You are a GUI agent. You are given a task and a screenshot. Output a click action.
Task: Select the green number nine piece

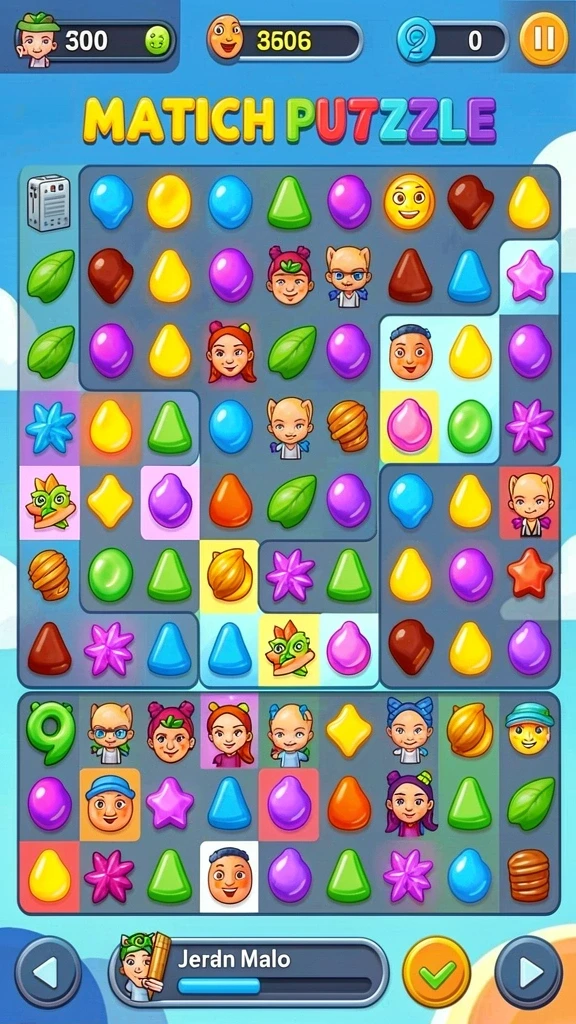(49, 732)
